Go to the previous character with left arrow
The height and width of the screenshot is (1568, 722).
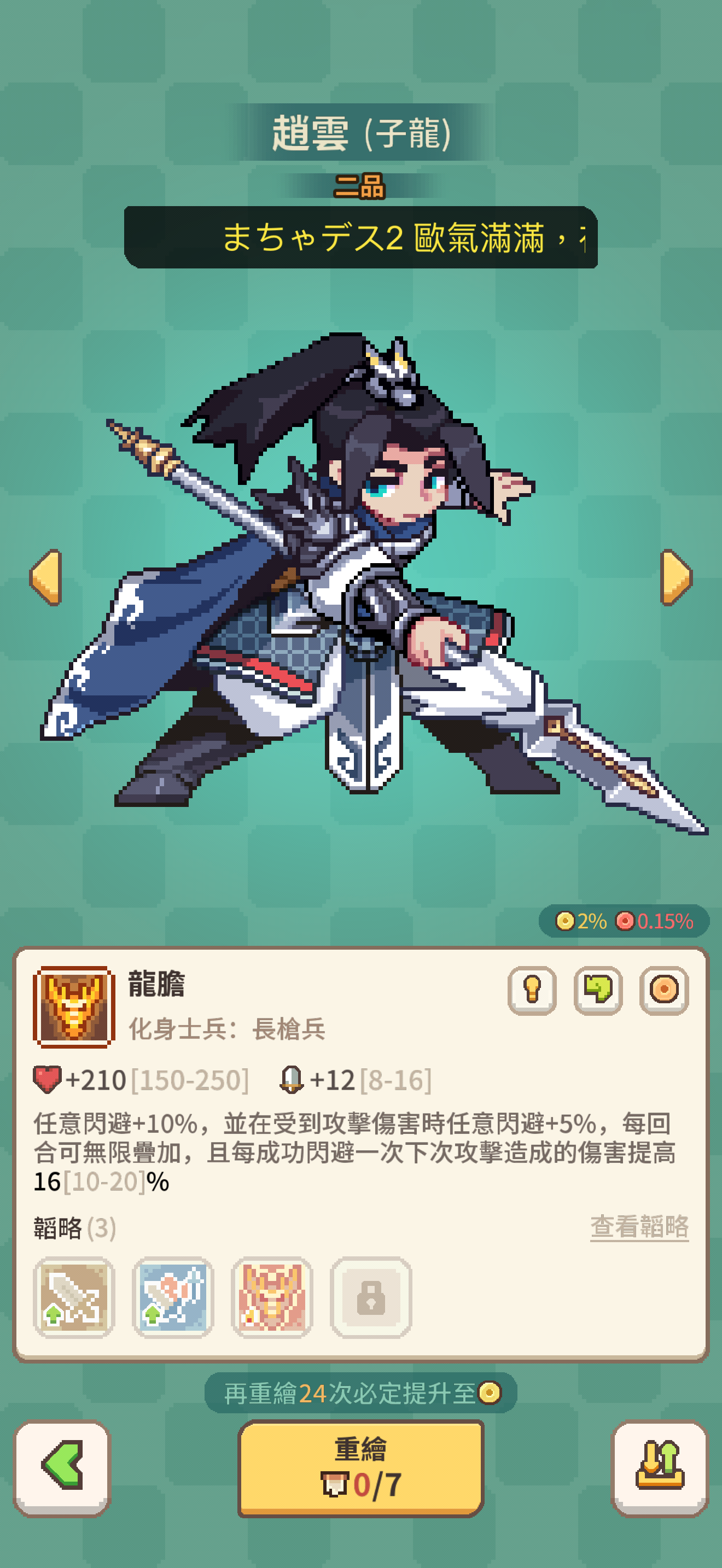click(x=46, y=577)
